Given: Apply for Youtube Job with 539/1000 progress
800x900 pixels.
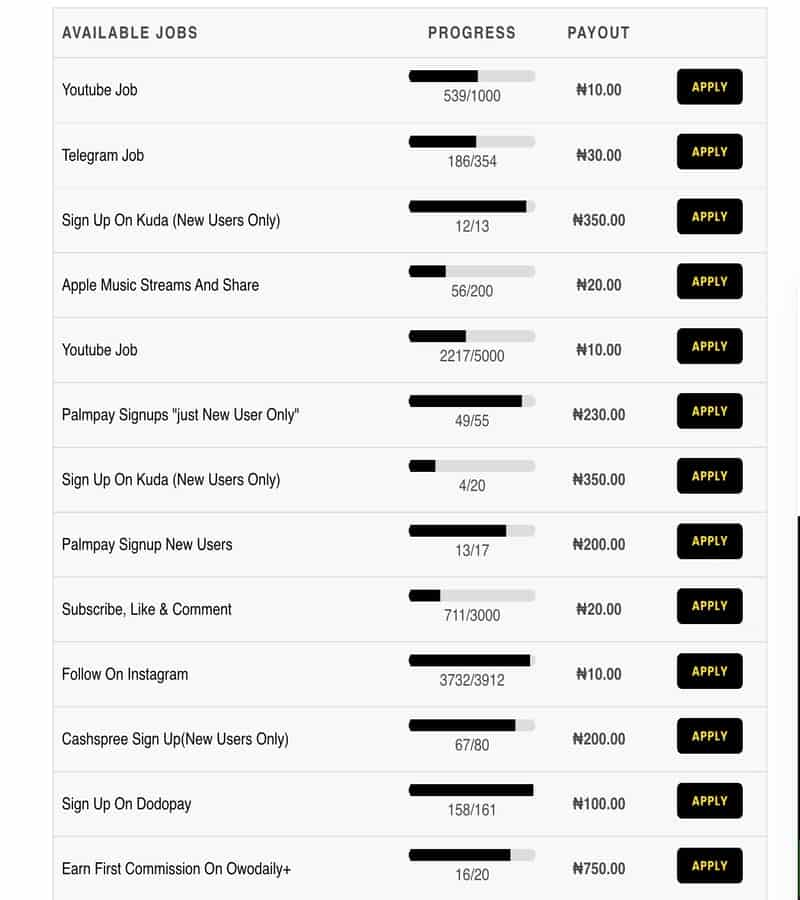Looking at the screenshot, I should (709, 87).
